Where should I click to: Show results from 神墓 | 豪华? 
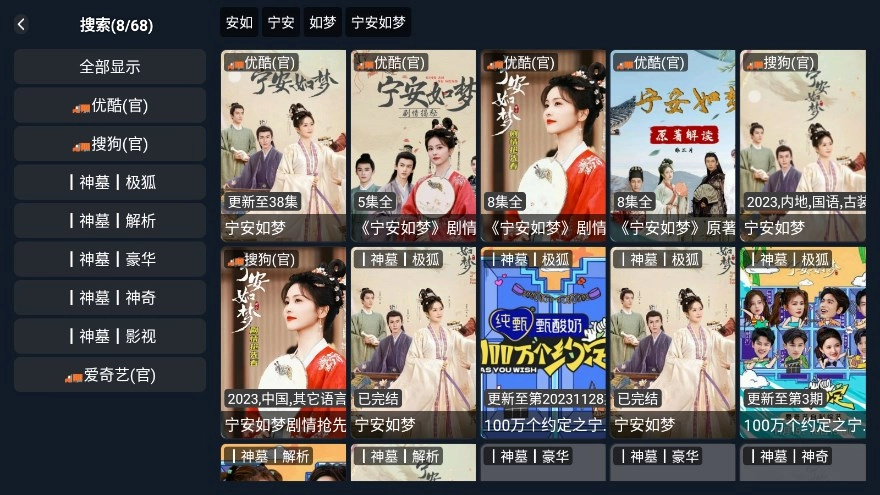click(110, 259)
